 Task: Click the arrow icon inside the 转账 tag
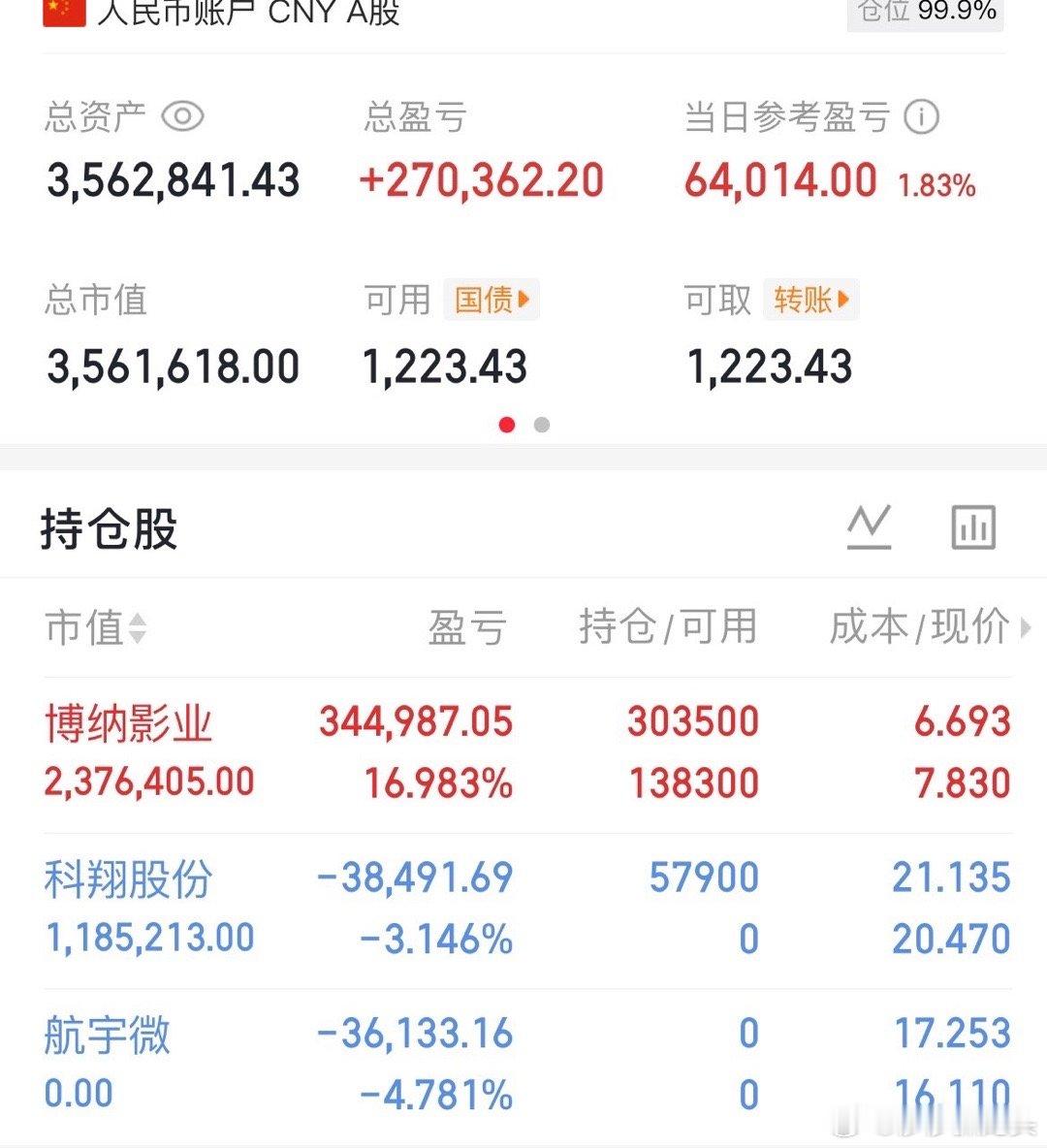click(x=842, y=300)
